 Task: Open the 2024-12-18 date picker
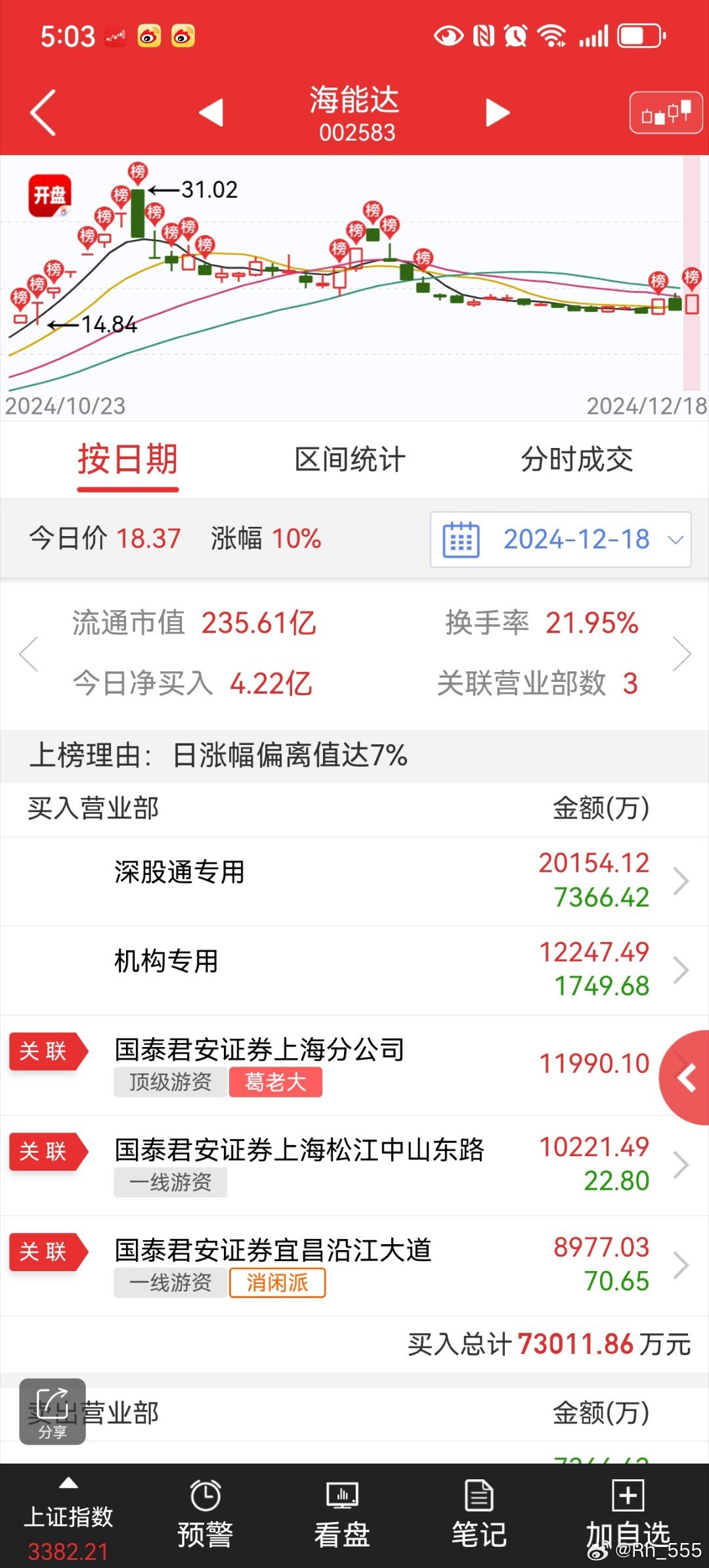coord(561,539)
